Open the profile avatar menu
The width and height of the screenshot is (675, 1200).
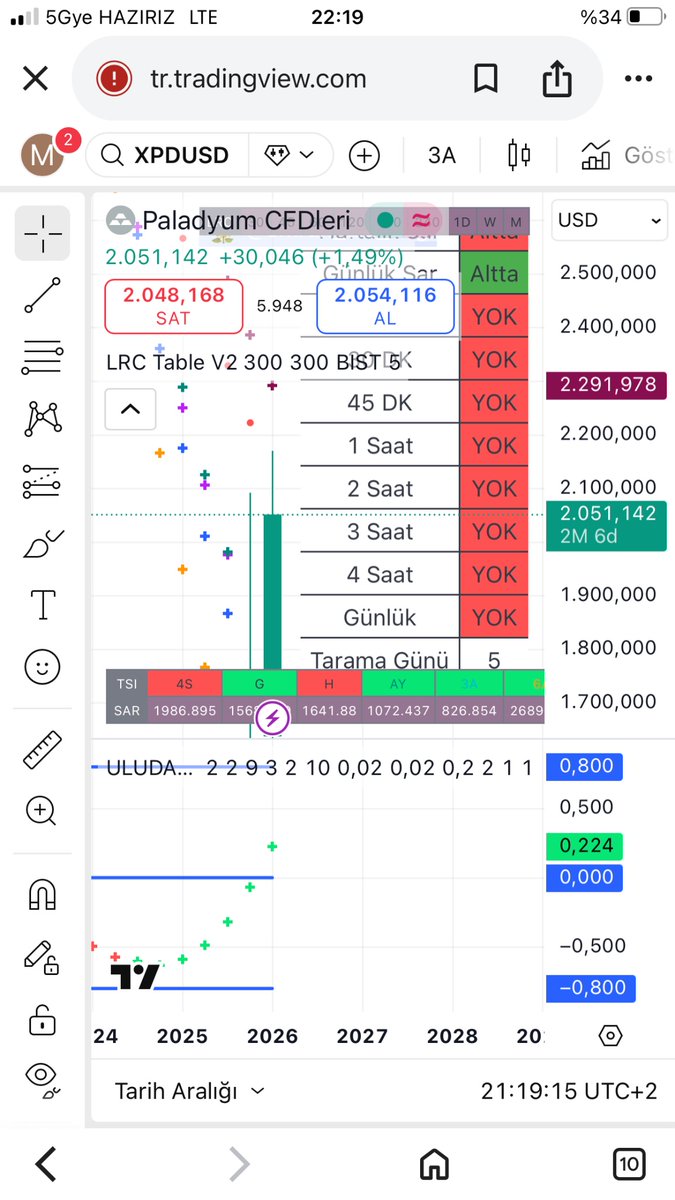click(44, 154)
